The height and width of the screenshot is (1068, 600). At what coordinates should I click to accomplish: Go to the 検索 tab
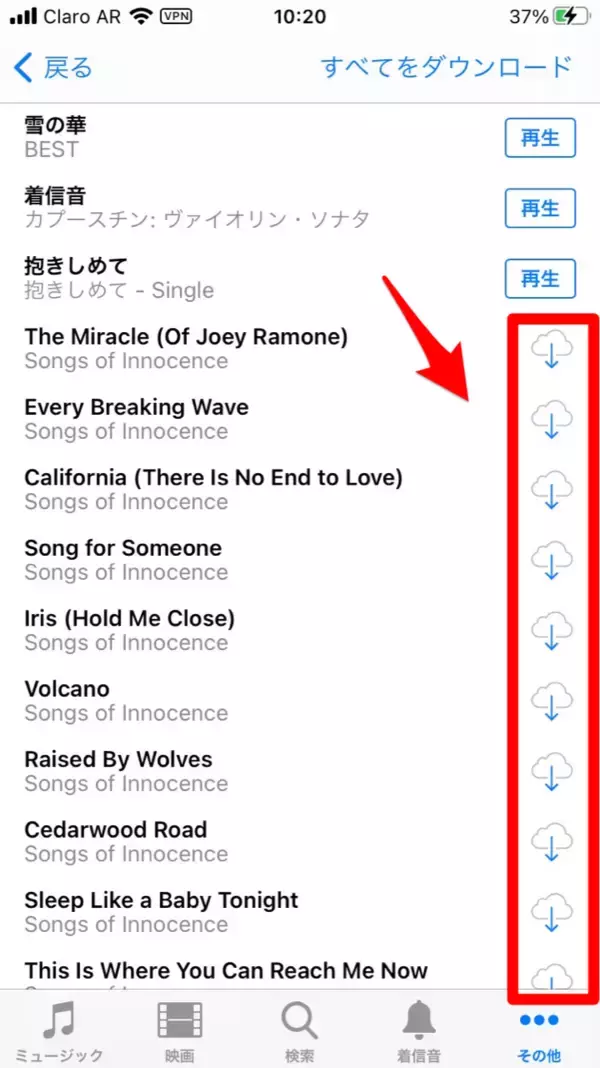pos(300,1031)
